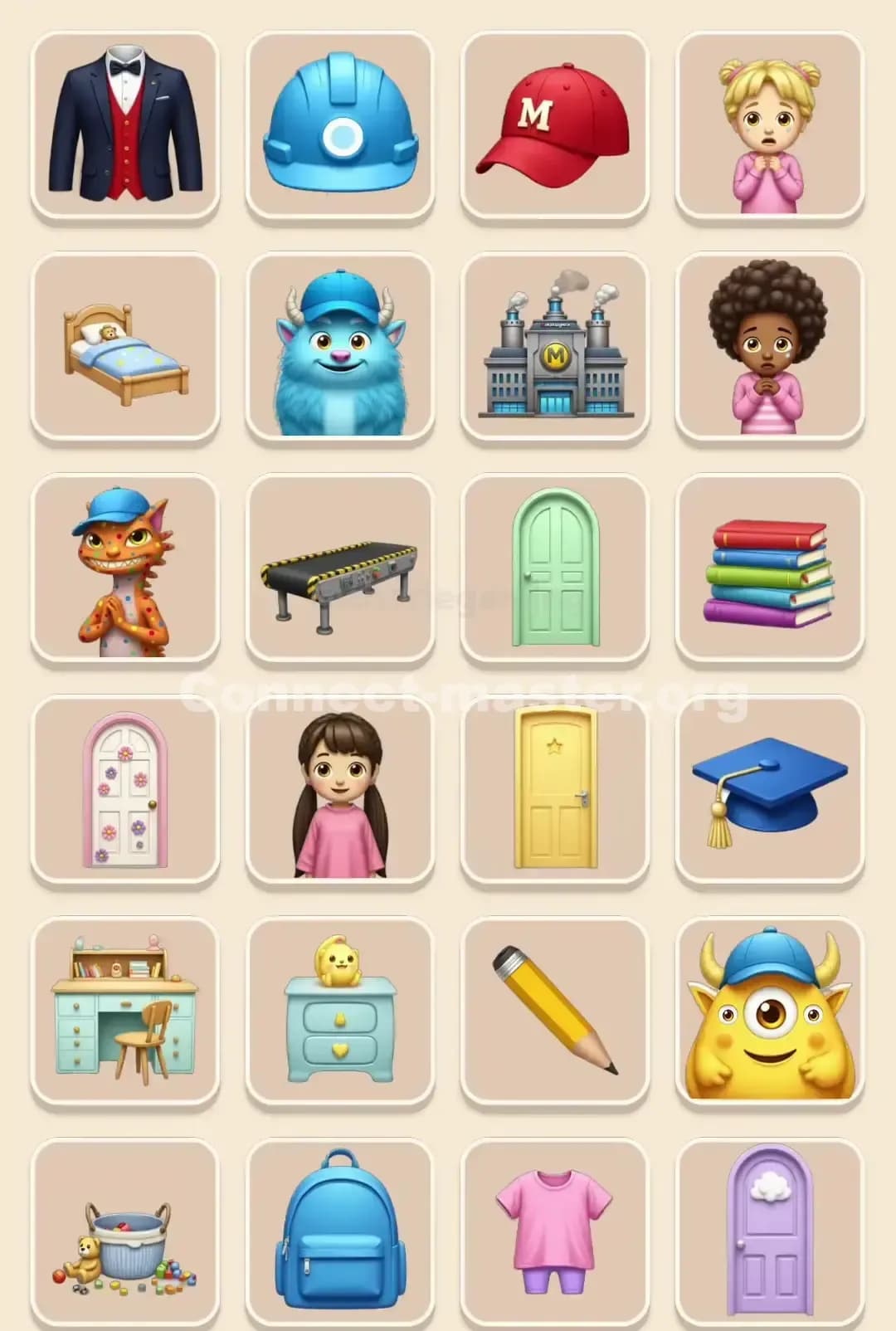Tap the furry blue monster tile

pyautogui.click(x=340, y=347)
